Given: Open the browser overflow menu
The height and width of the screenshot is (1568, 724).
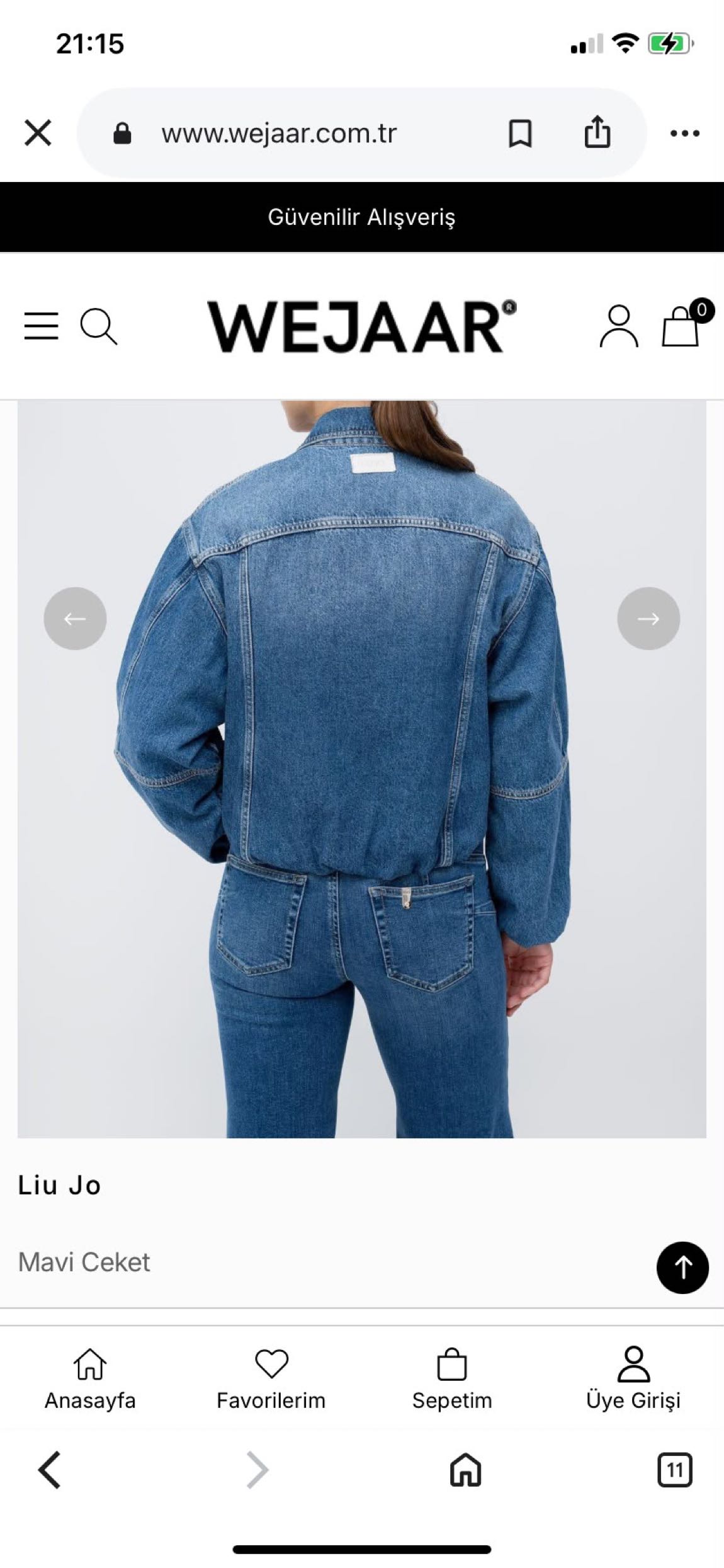Looking at the screenshot, I should coord(685,133).
